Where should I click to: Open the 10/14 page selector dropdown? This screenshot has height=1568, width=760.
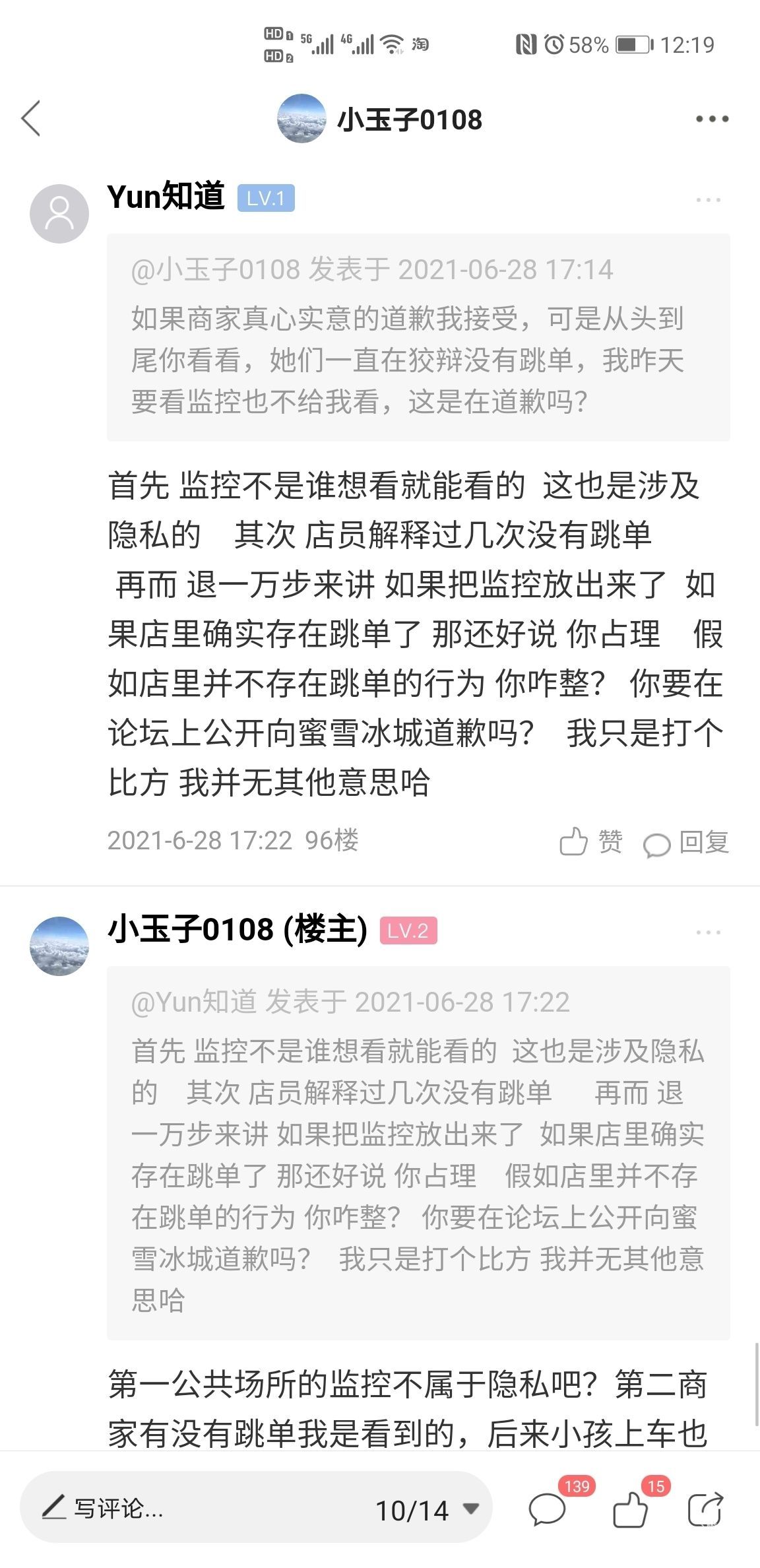tap(427, 1509)
